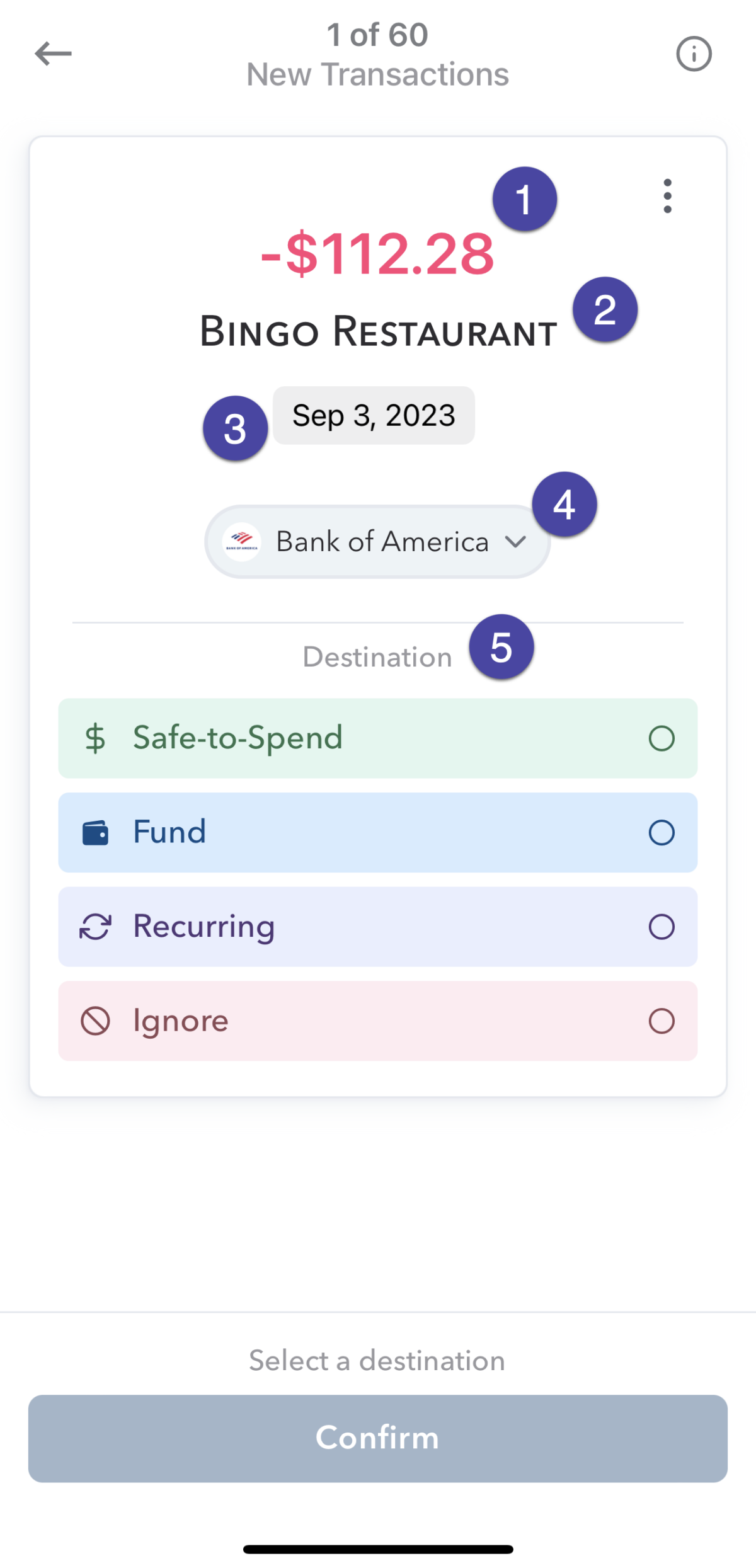Screen dimensions: 756x1568
Task: Open the three-dot overflow menu on the card
Action: (667, 197)
